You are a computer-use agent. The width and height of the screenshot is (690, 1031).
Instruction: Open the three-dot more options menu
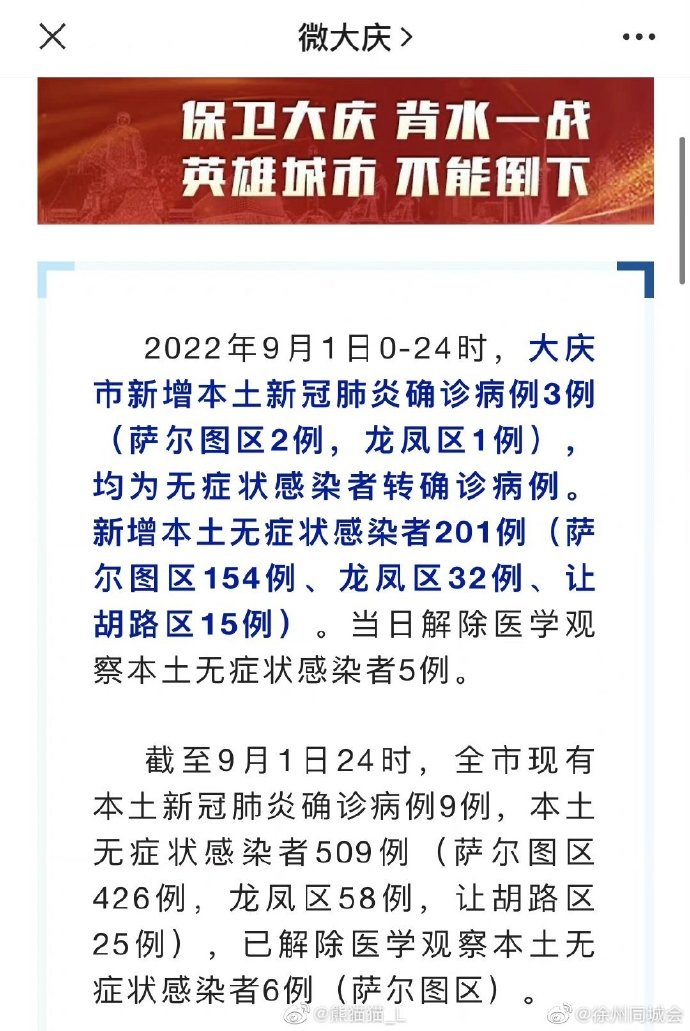[x=639, y=37]
